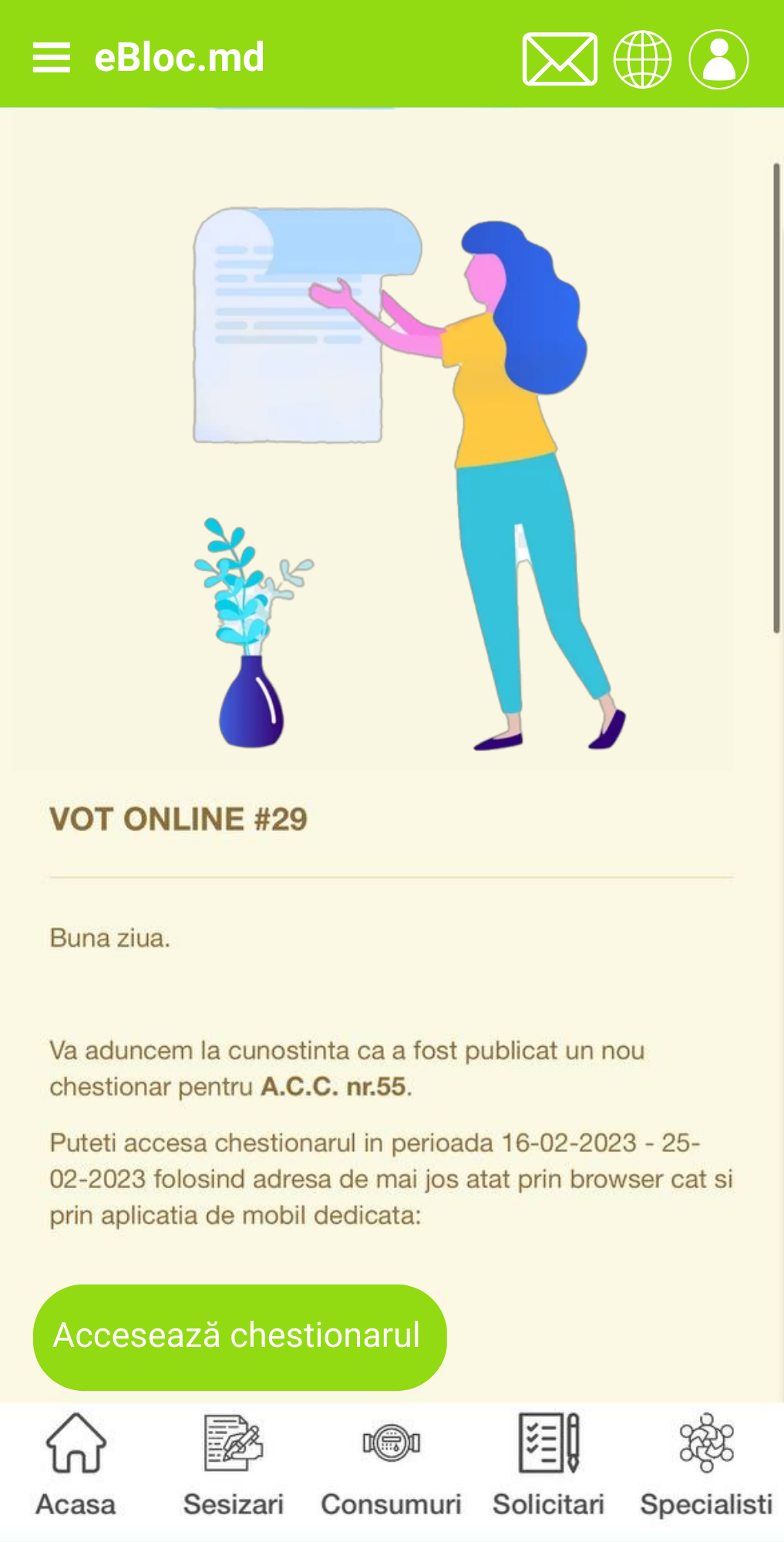Open the Consumuri tab
The width and height of the screenshot is (784, 1542).
(391, 1466)
